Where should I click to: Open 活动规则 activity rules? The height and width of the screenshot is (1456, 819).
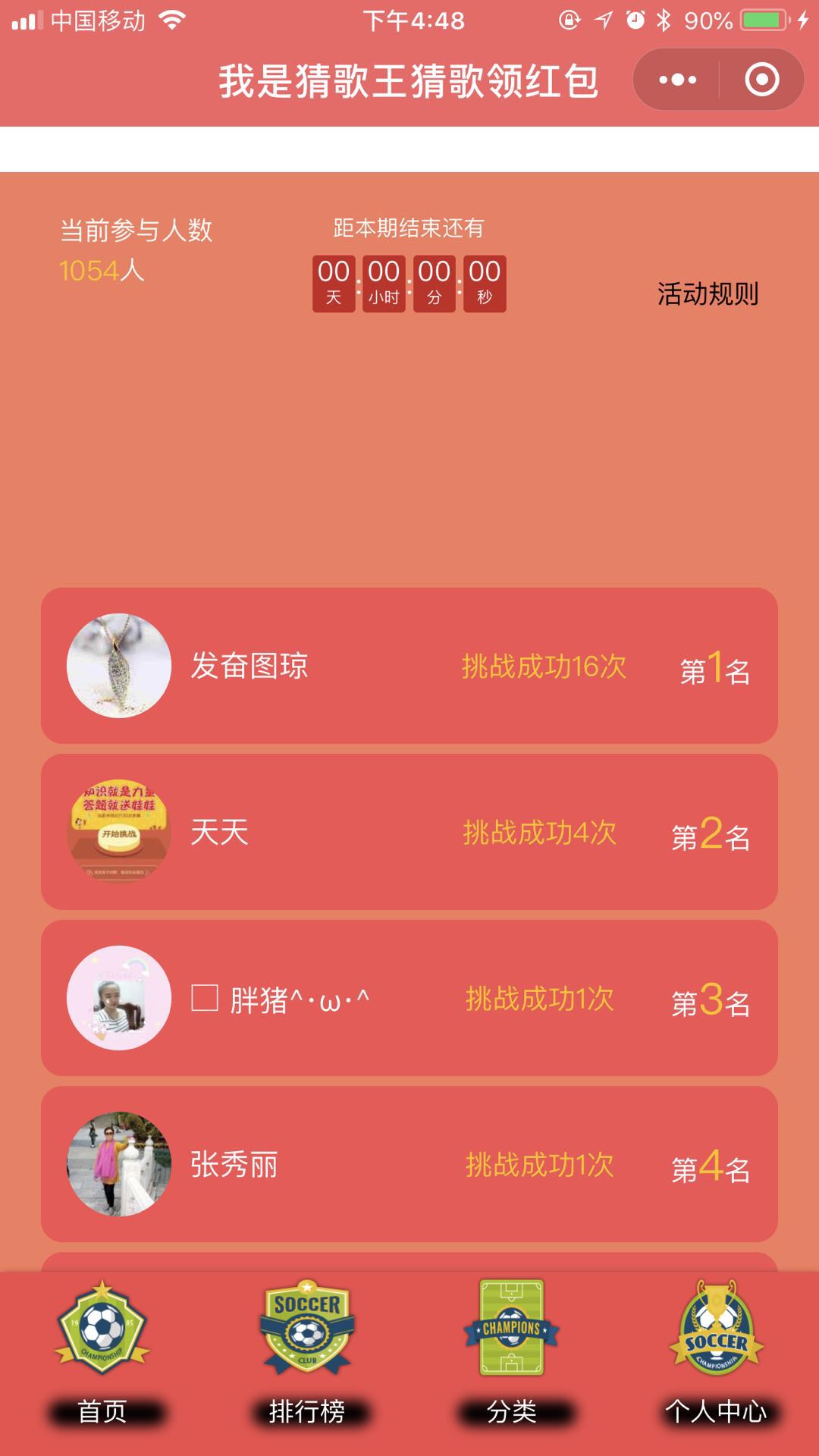[x=708, y=294]
